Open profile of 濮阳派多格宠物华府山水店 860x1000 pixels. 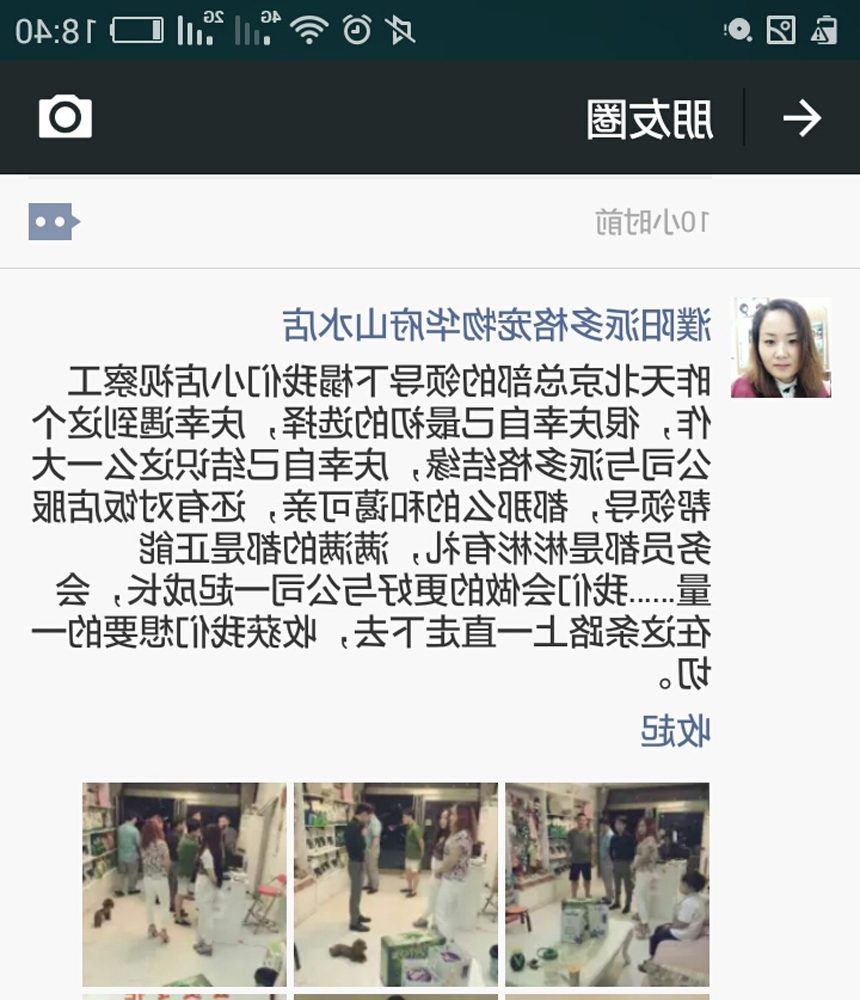pyautogui.click(x=496, y=325)
